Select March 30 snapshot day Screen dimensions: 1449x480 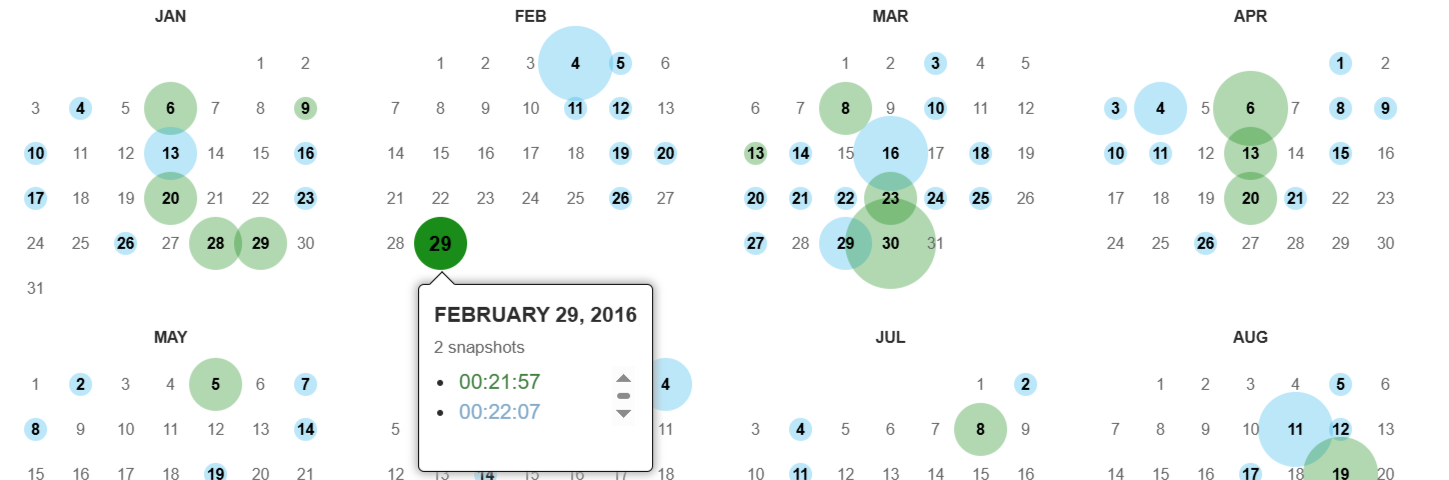click(x=890, y=243)
